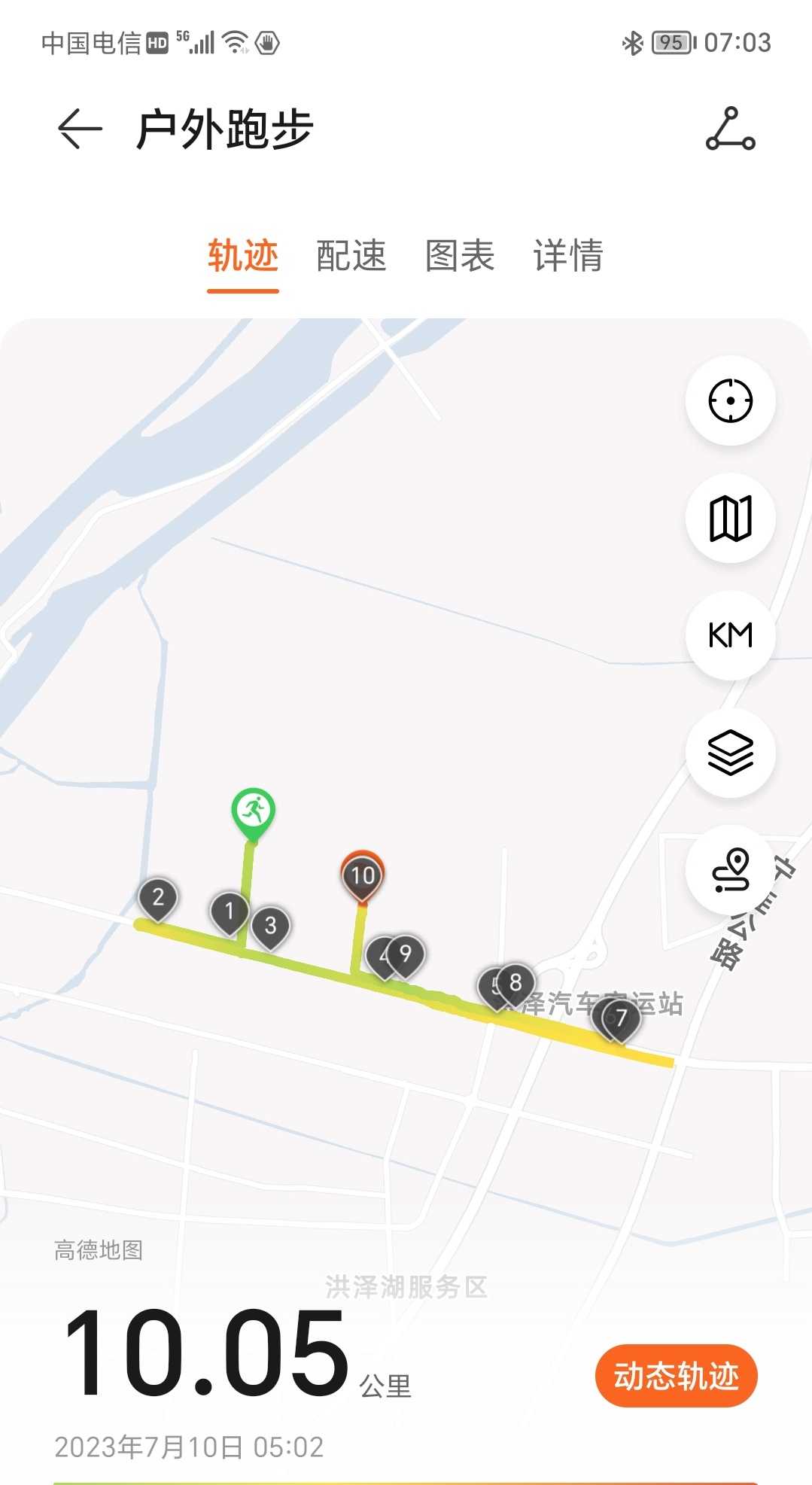The width and height of the screenshot is (812, 1485).
Task: Play the 动态轨迹 animation
Action: point(676,1376)
